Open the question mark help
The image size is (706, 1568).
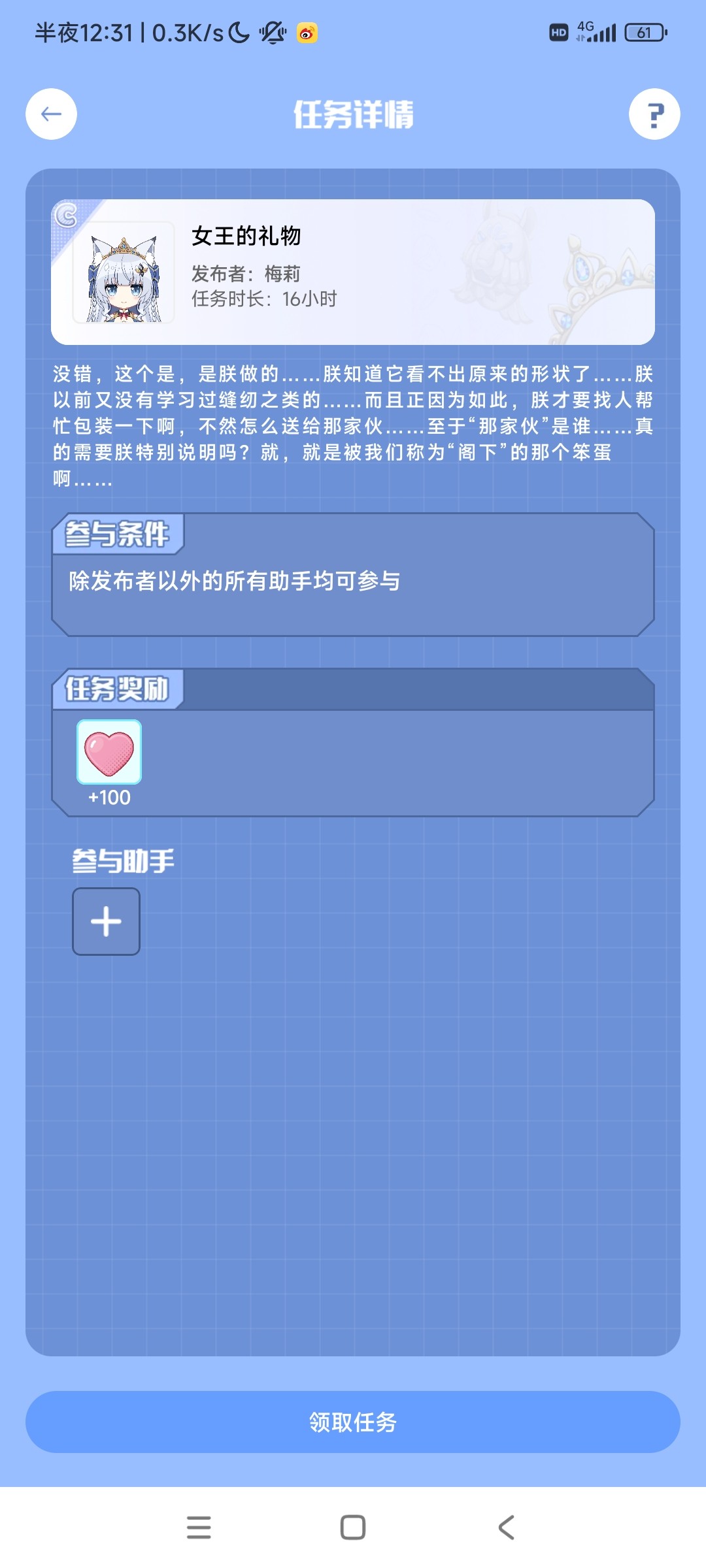pos(654,114)
